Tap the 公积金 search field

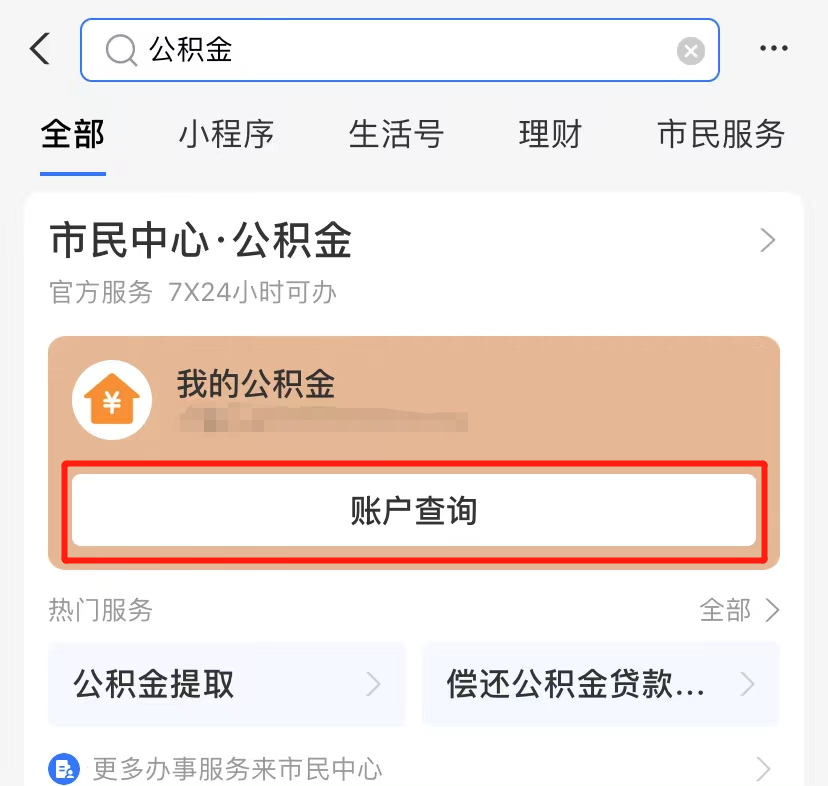click(x=400, y=49)
